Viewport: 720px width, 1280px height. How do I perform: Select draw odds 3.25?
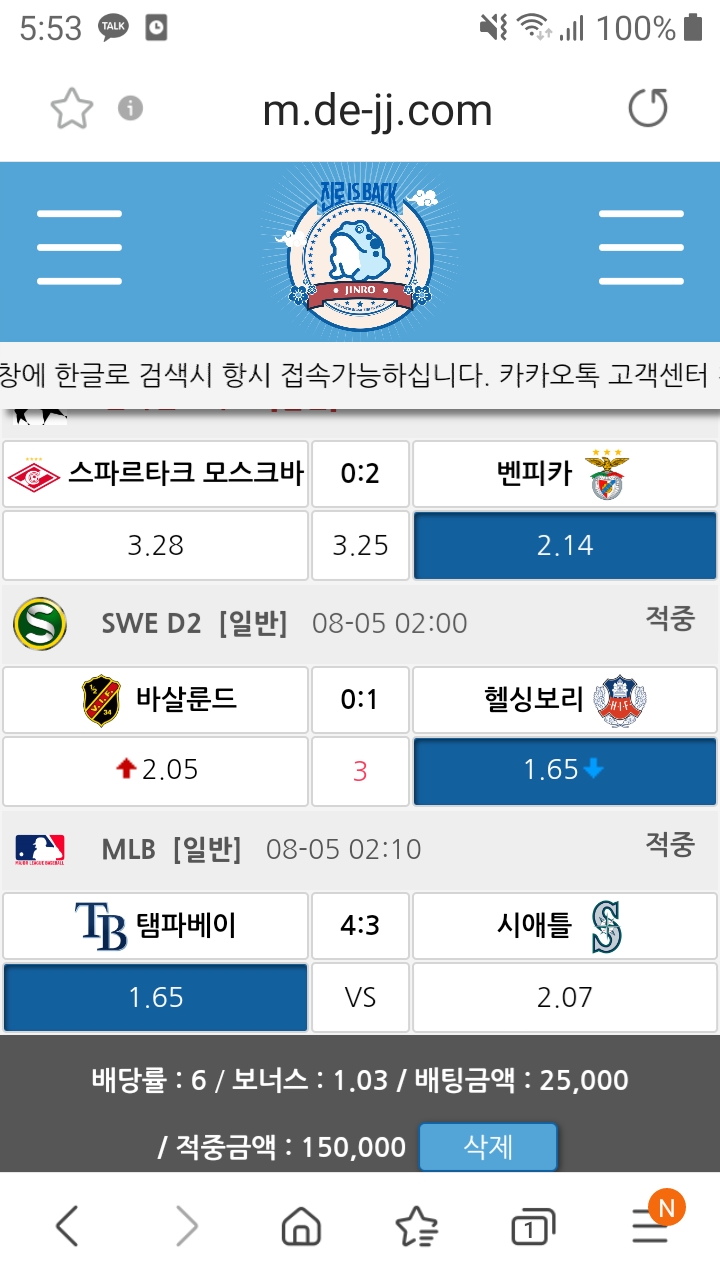coord(360,545)
